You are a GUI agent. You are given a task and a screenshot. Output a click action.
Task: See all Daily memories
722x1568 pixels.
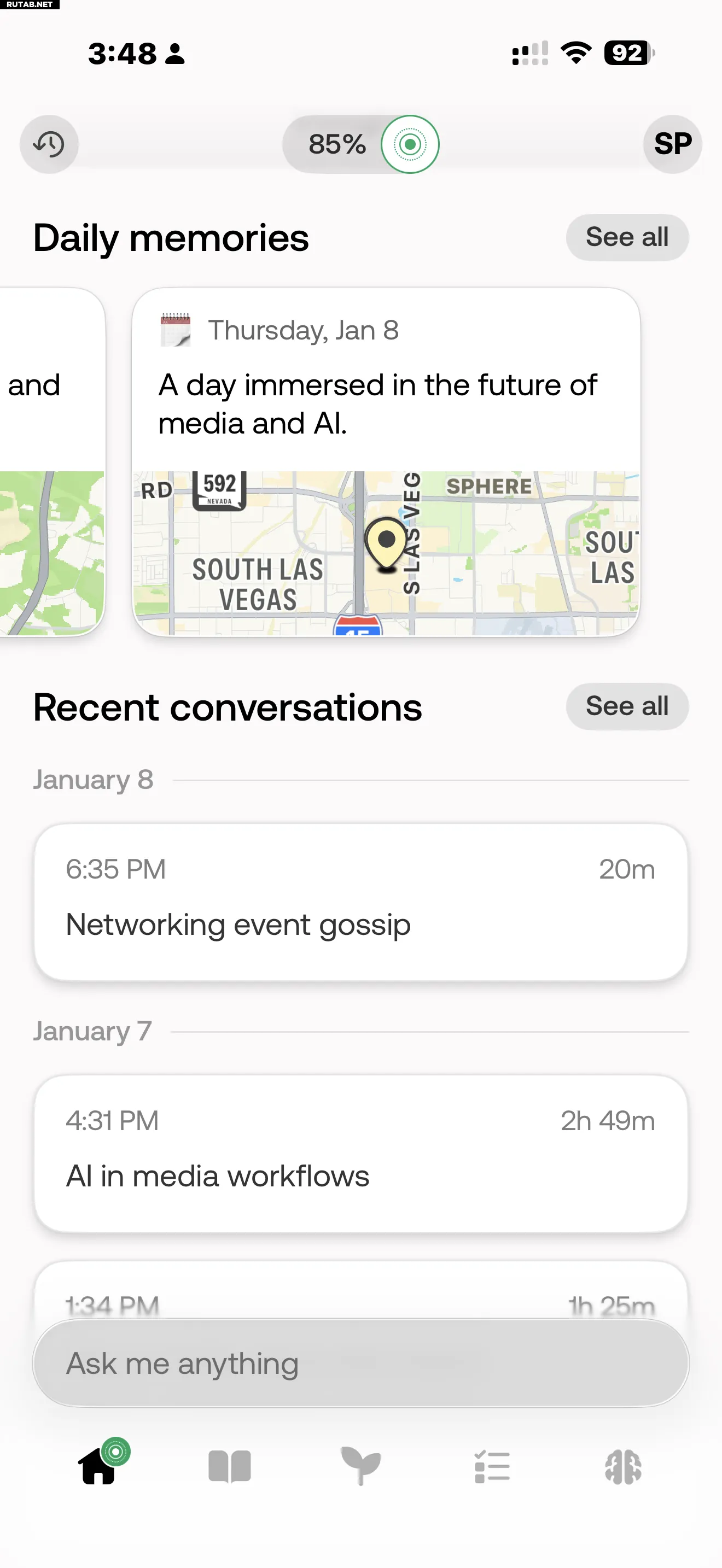(626, 237)
